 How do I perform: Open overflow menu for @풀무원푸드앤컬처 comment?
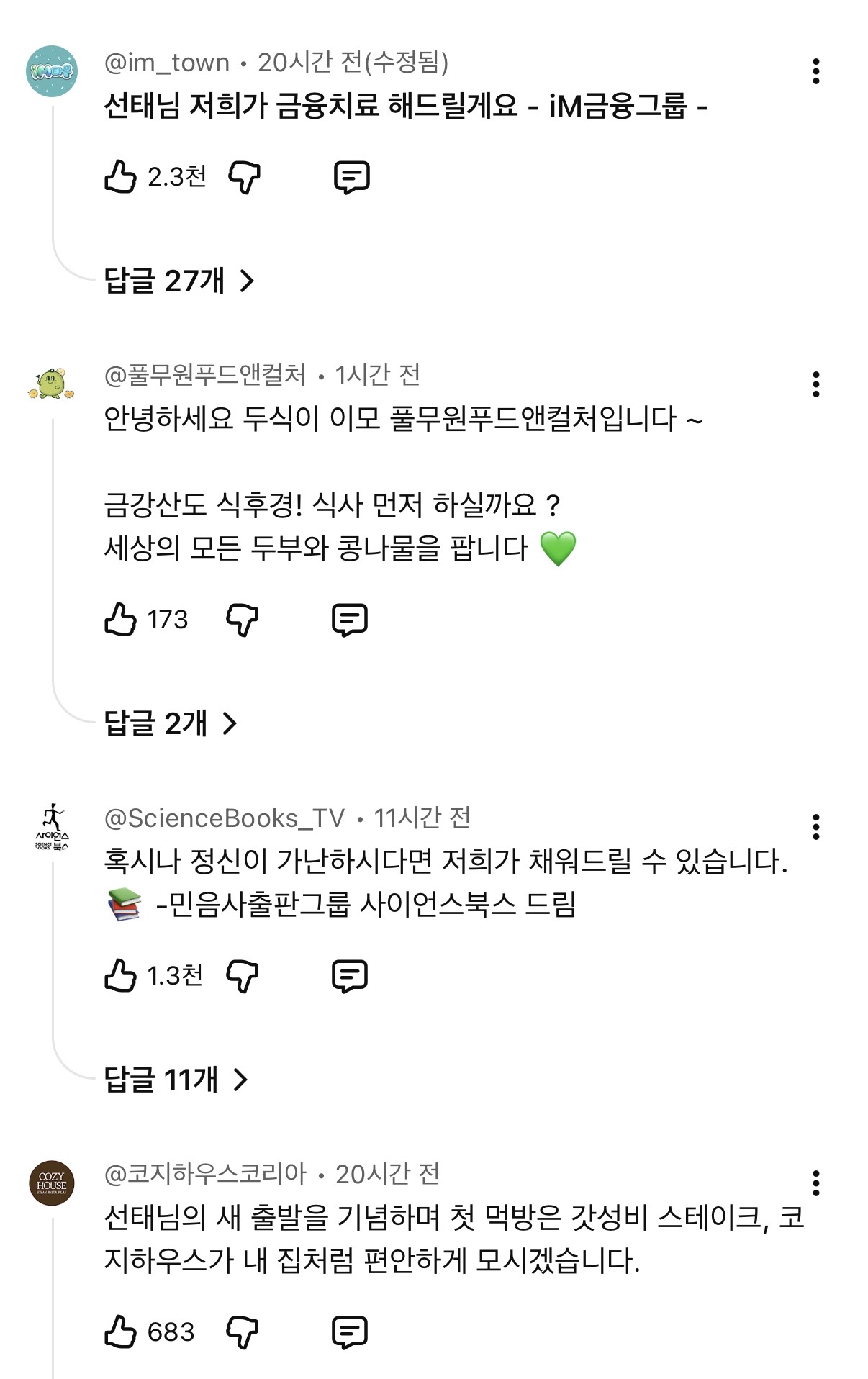pos(815,384)
